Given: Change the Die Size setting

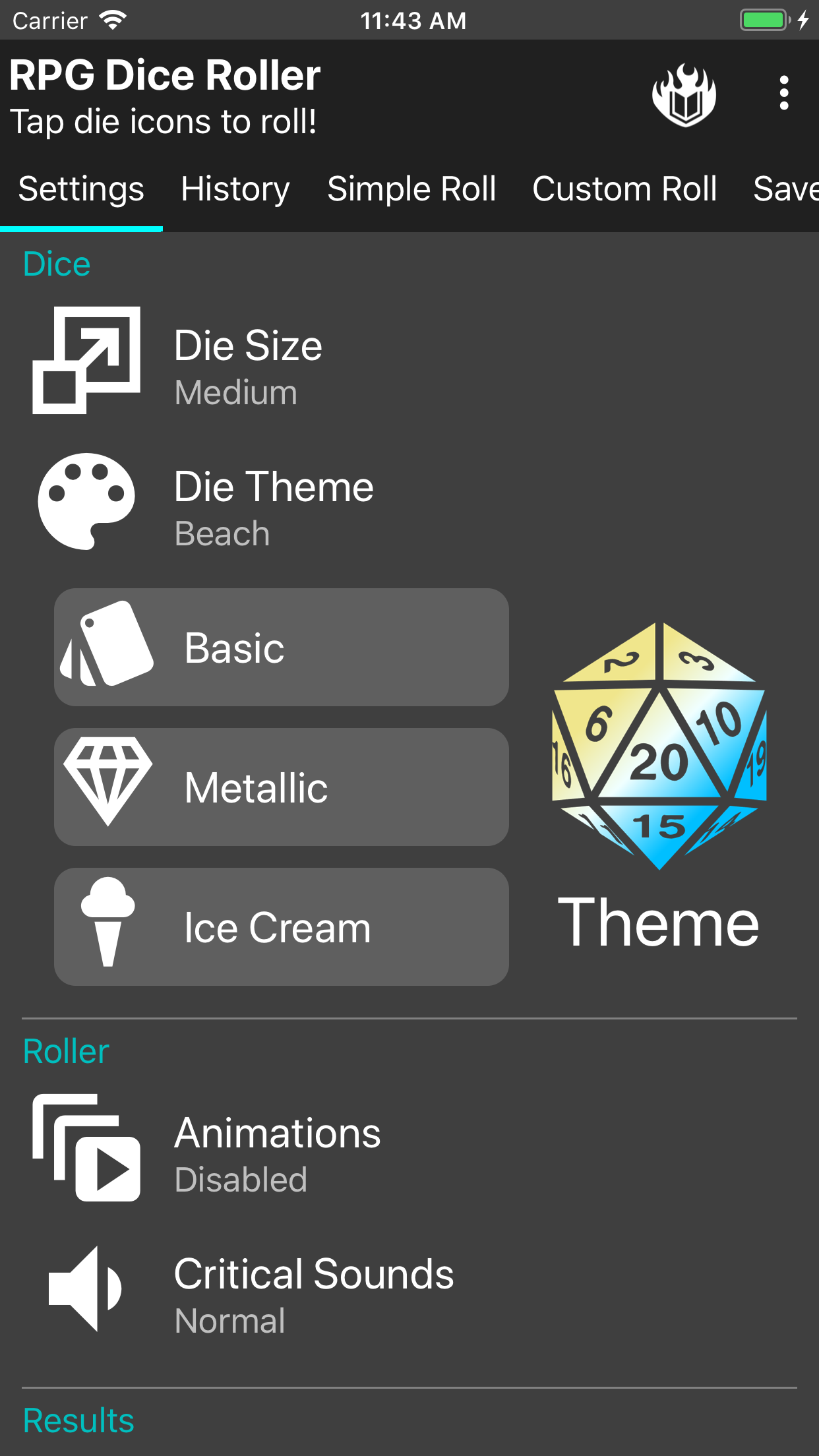Looking at the screenshot, I should 409,361.
